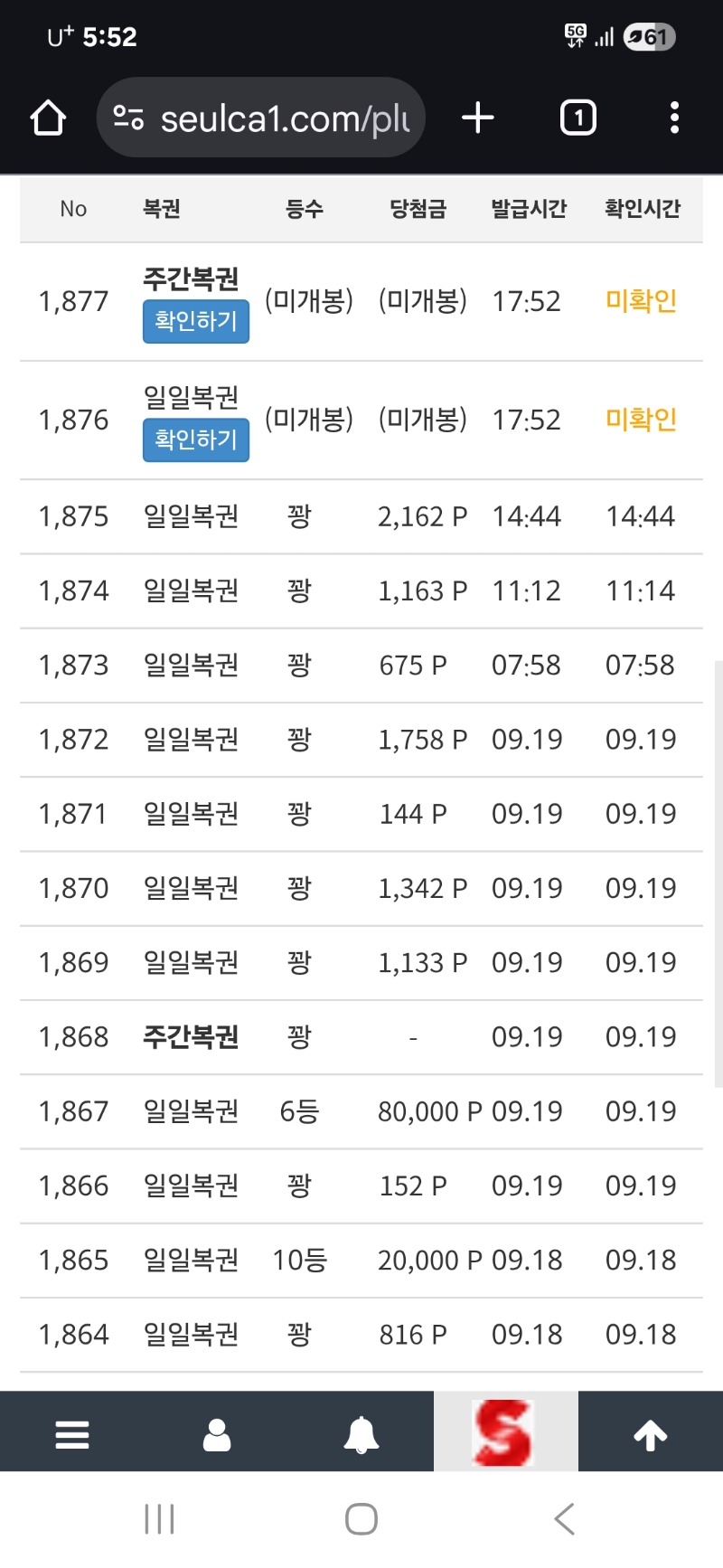Screen dimensions: 723x1568
Task: Tap 확인하기 for the 일일복권 ticket 1,876
Action: tap(195, 439)
